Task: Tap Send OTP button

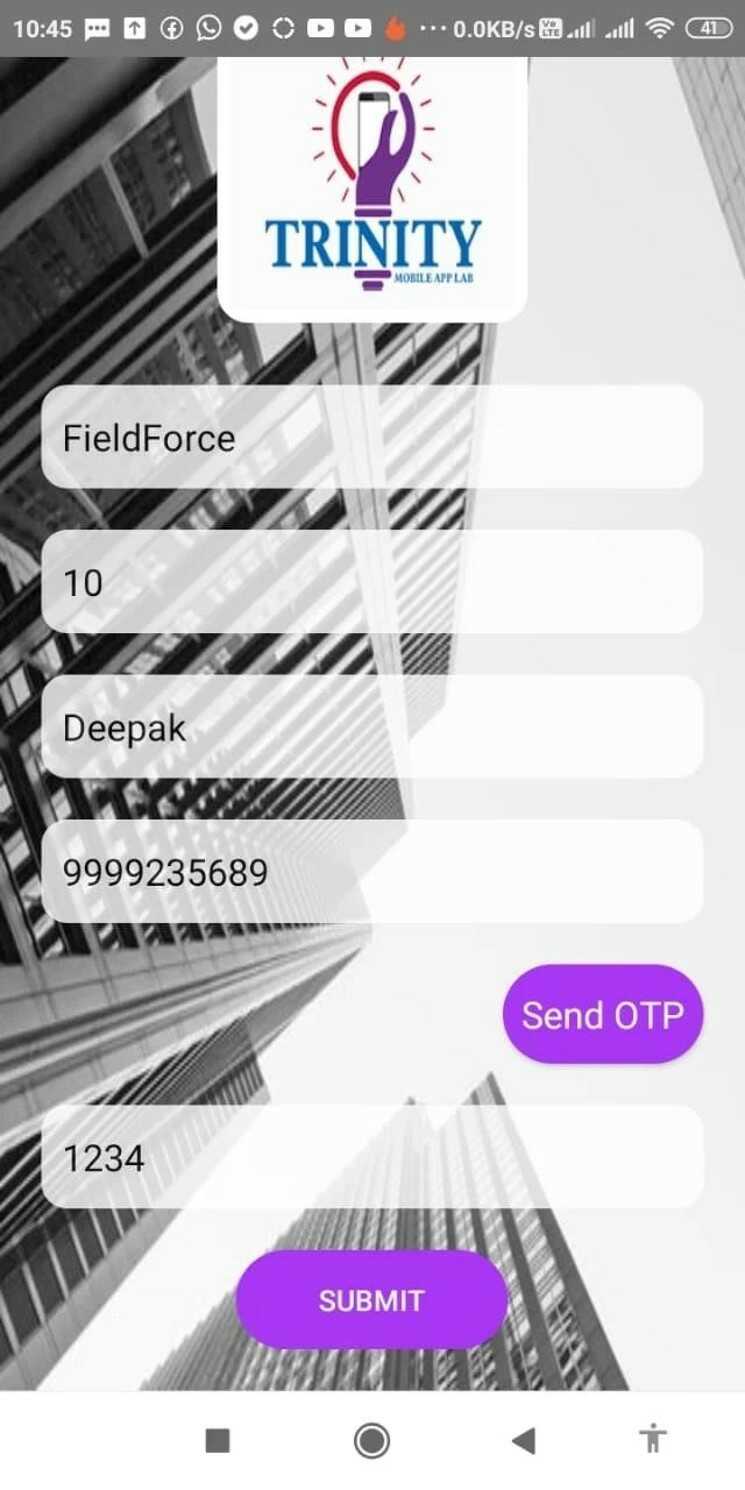Action: (x=602, y=1014)
